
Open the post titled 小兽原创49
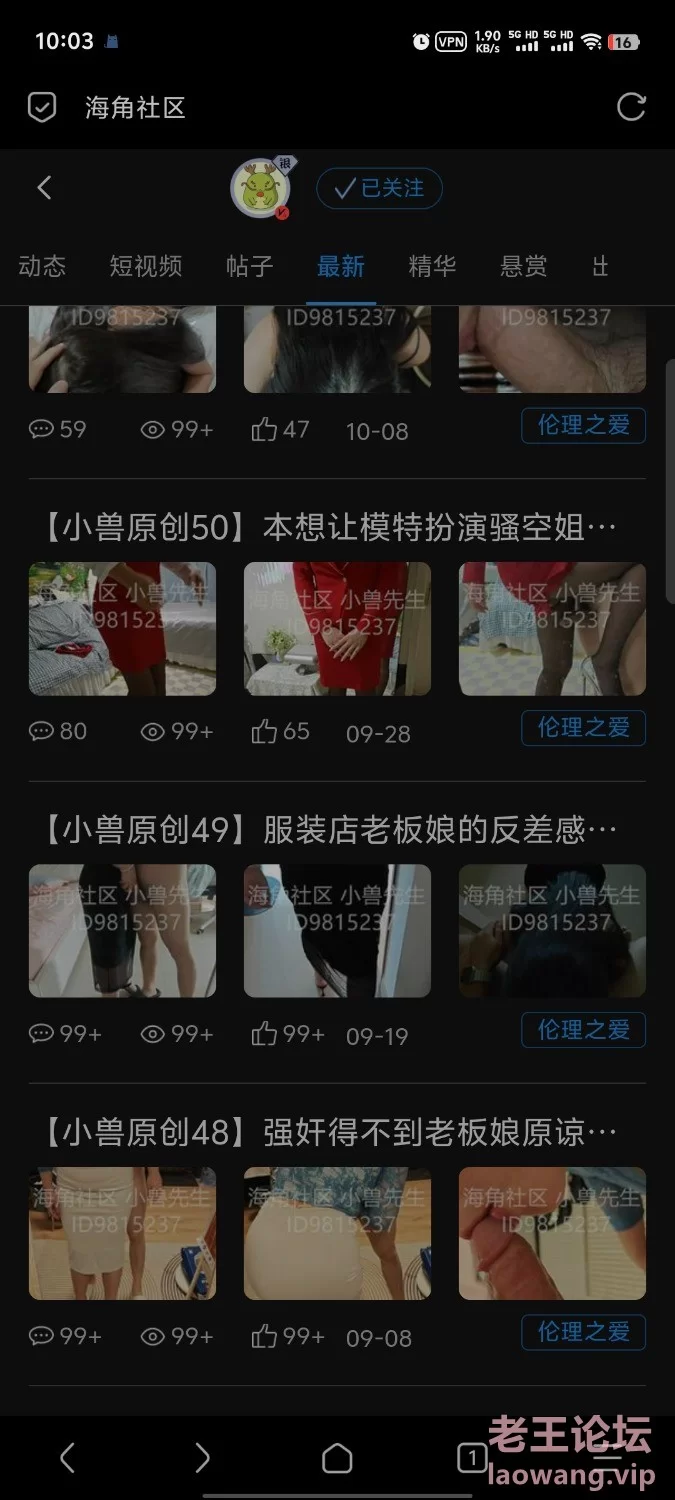pyautogui.click(x=330, y=829)
